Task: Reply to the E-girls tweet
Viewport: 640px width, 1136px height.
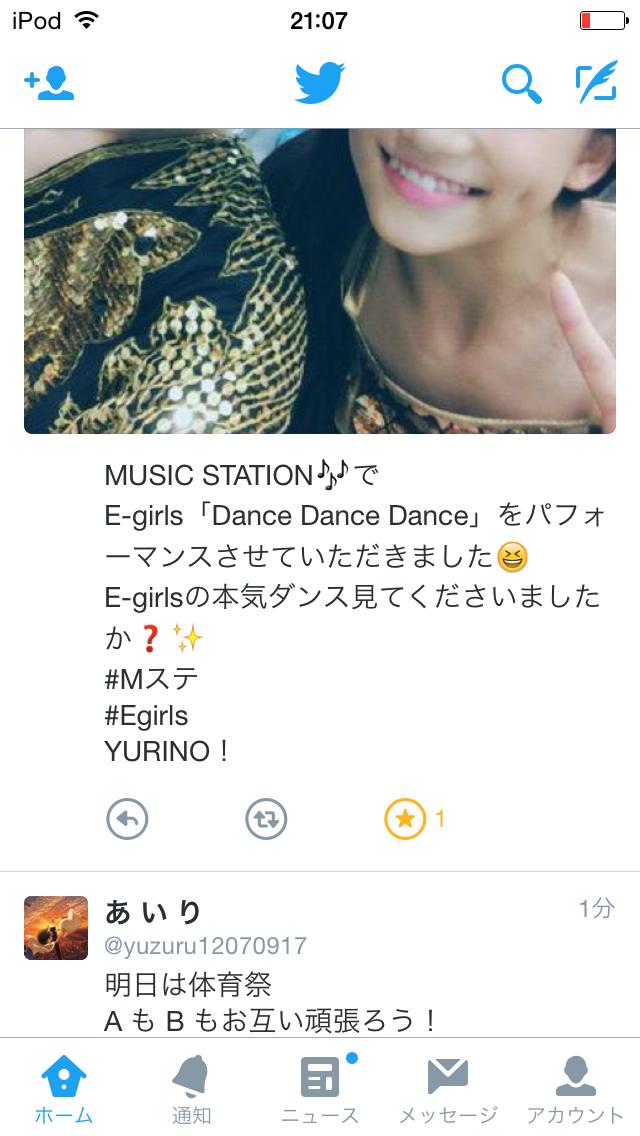Action: [127, 820]
